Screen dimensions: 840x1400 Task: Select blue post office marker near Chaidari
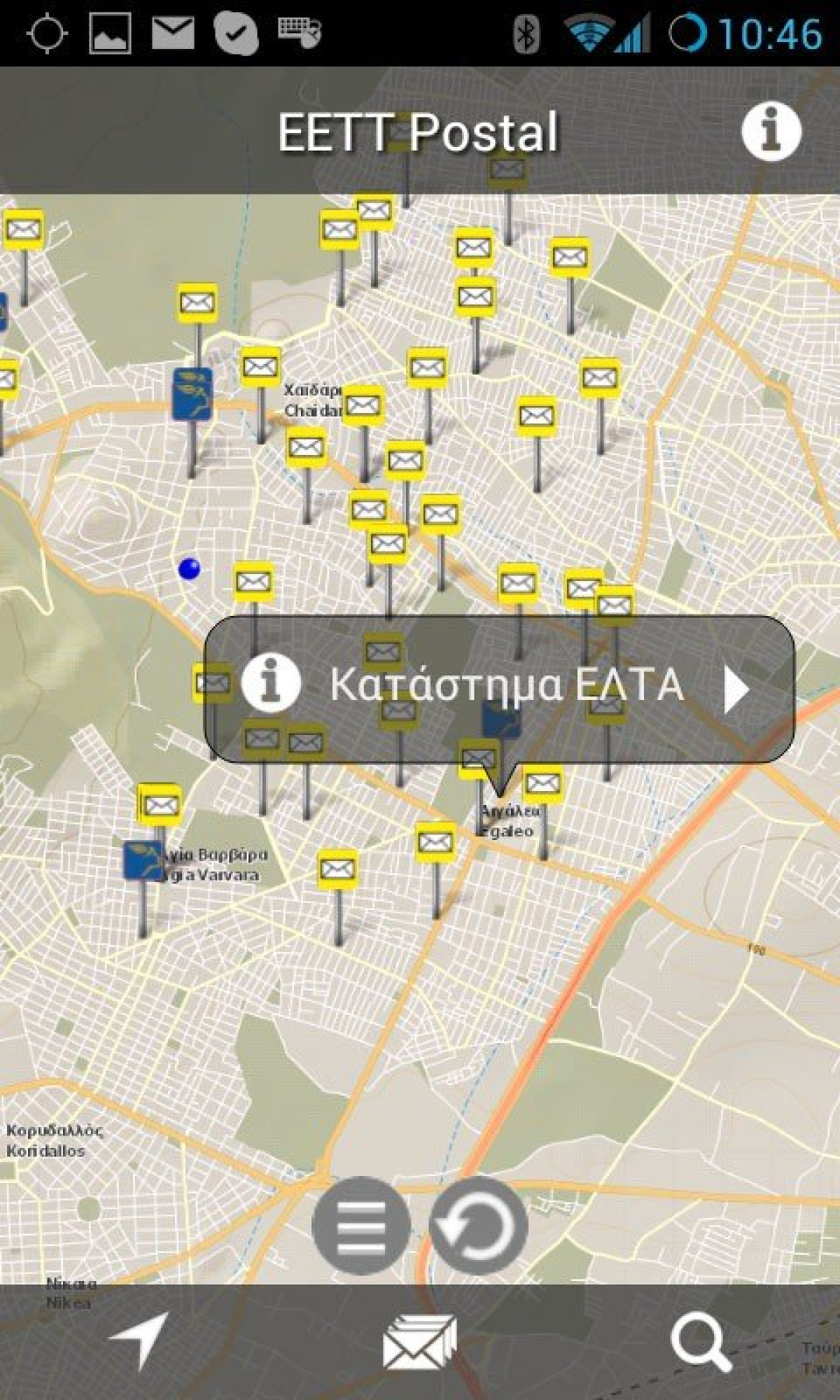coord(192,394)
